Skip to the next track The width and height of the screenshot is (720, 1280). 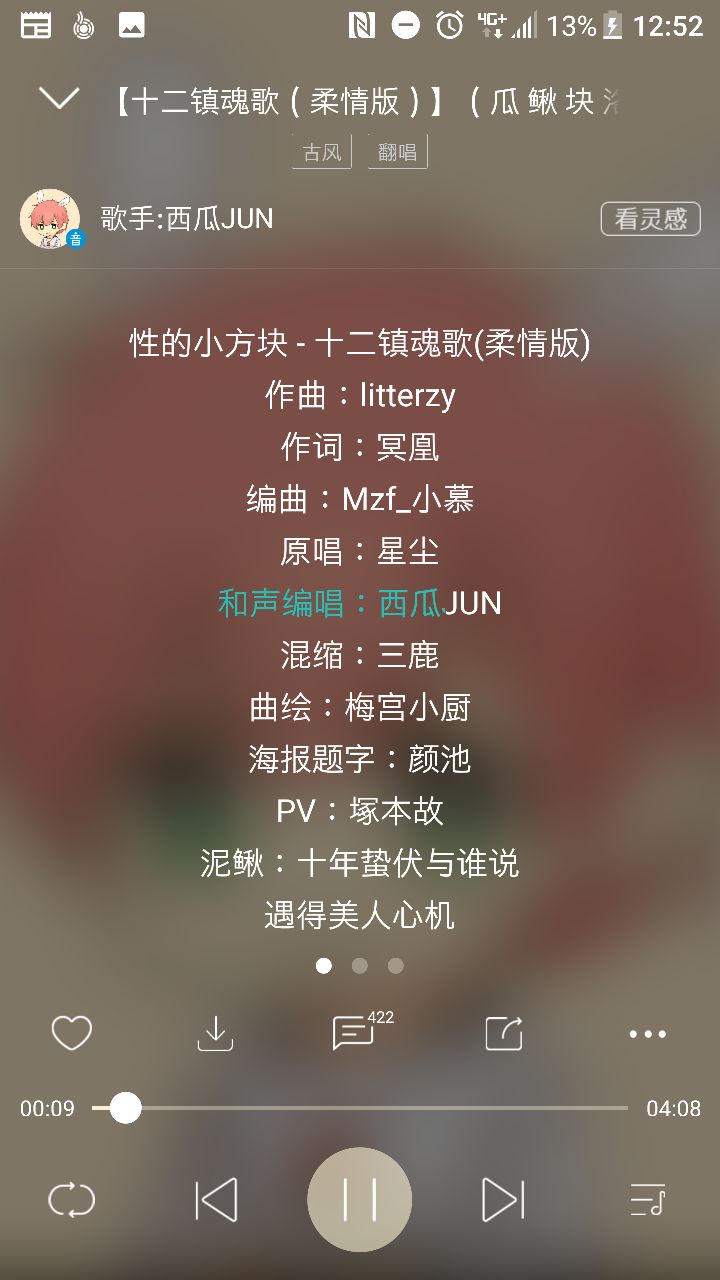(x=502, y=1199)
